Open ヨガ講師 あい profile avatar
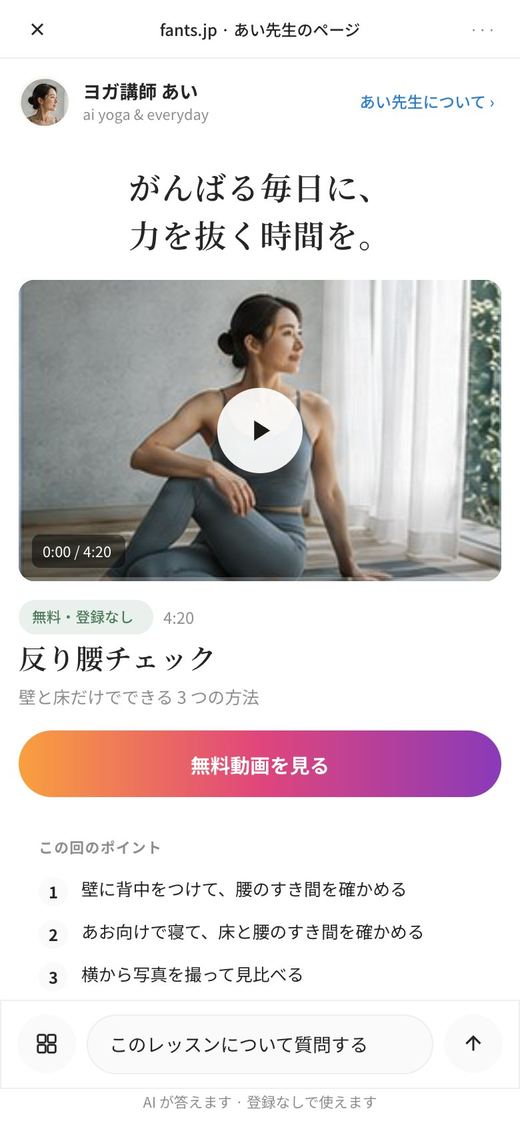The width and height of the screenshot is (520, 1125). [x=44, y=102]
